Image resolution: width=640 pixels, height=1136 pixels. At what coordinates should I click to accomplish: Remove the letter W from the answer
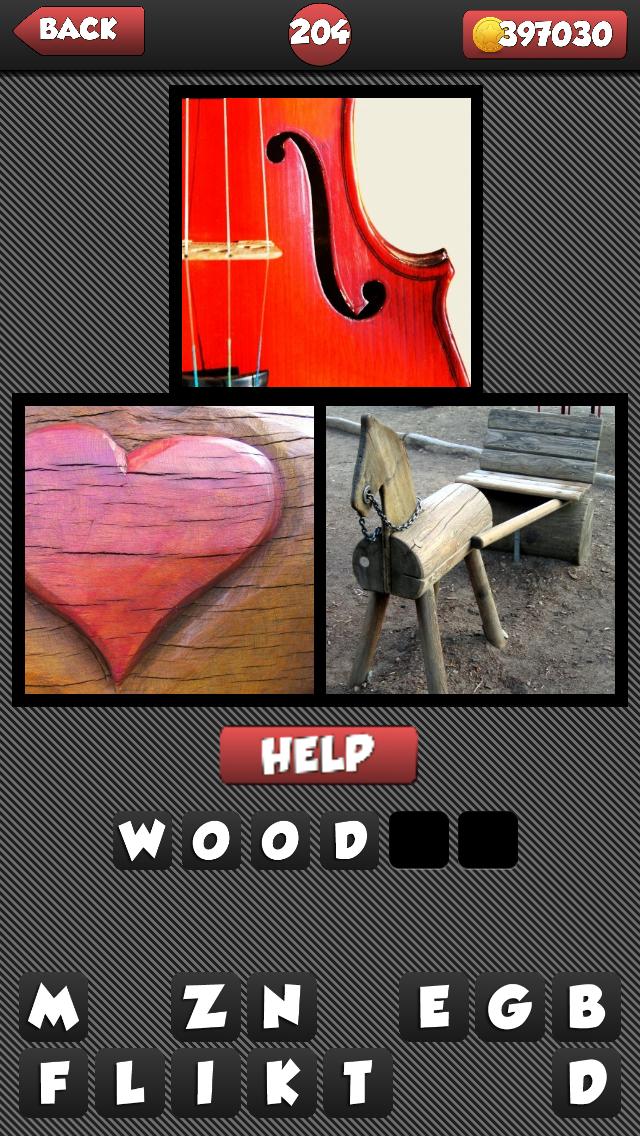142,840
